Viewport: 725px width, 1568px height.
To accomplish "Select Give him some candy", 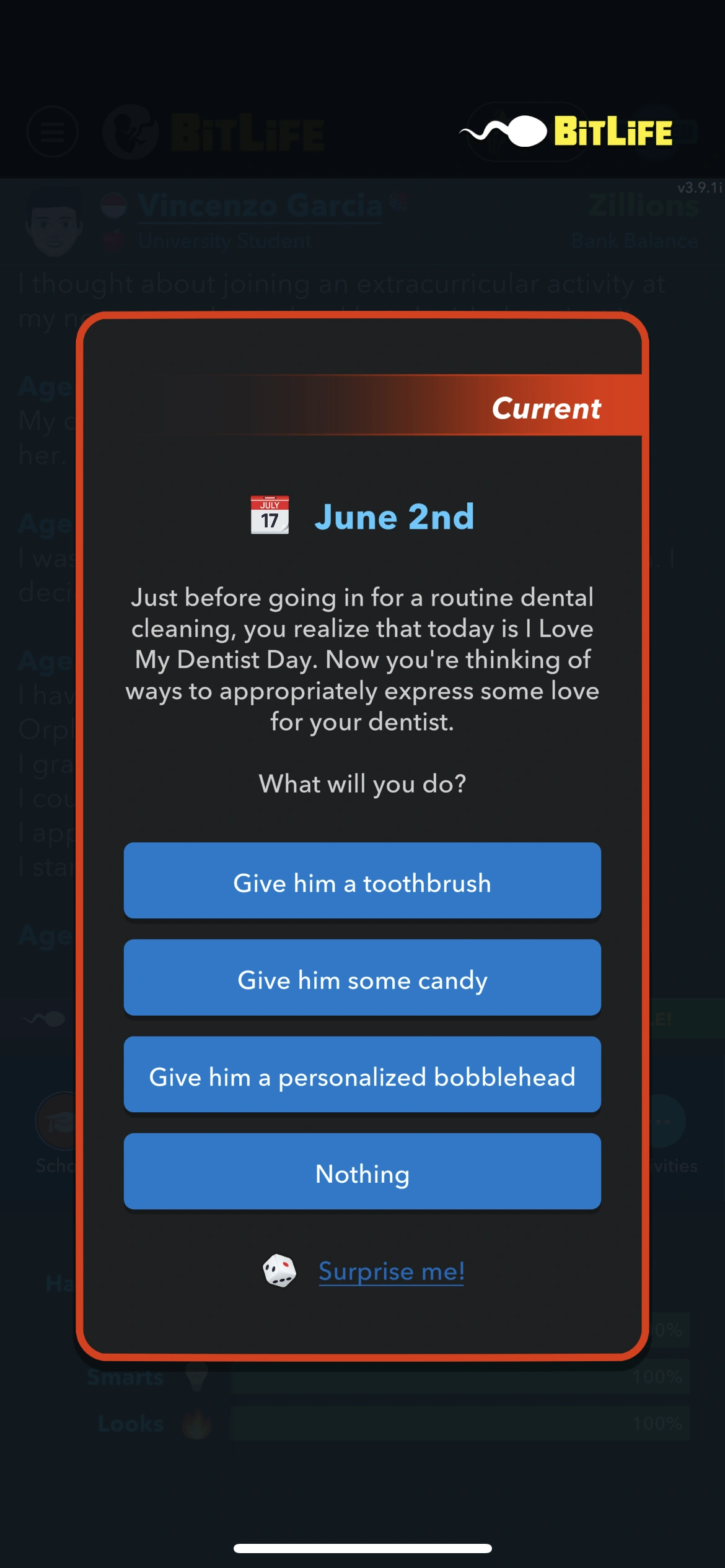I will (362, 979).
